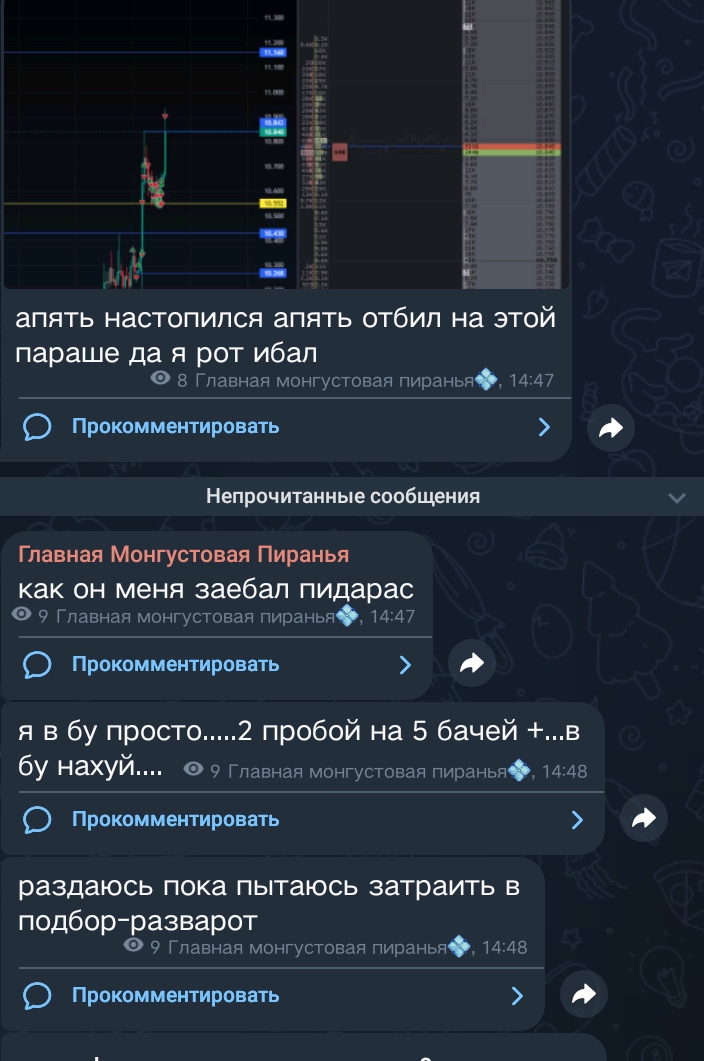Open the sender name 'Главная Монгустовая Пиранья'
Image resolution: width=704 pixels, height=1061 pixels.
pos(183,555)
